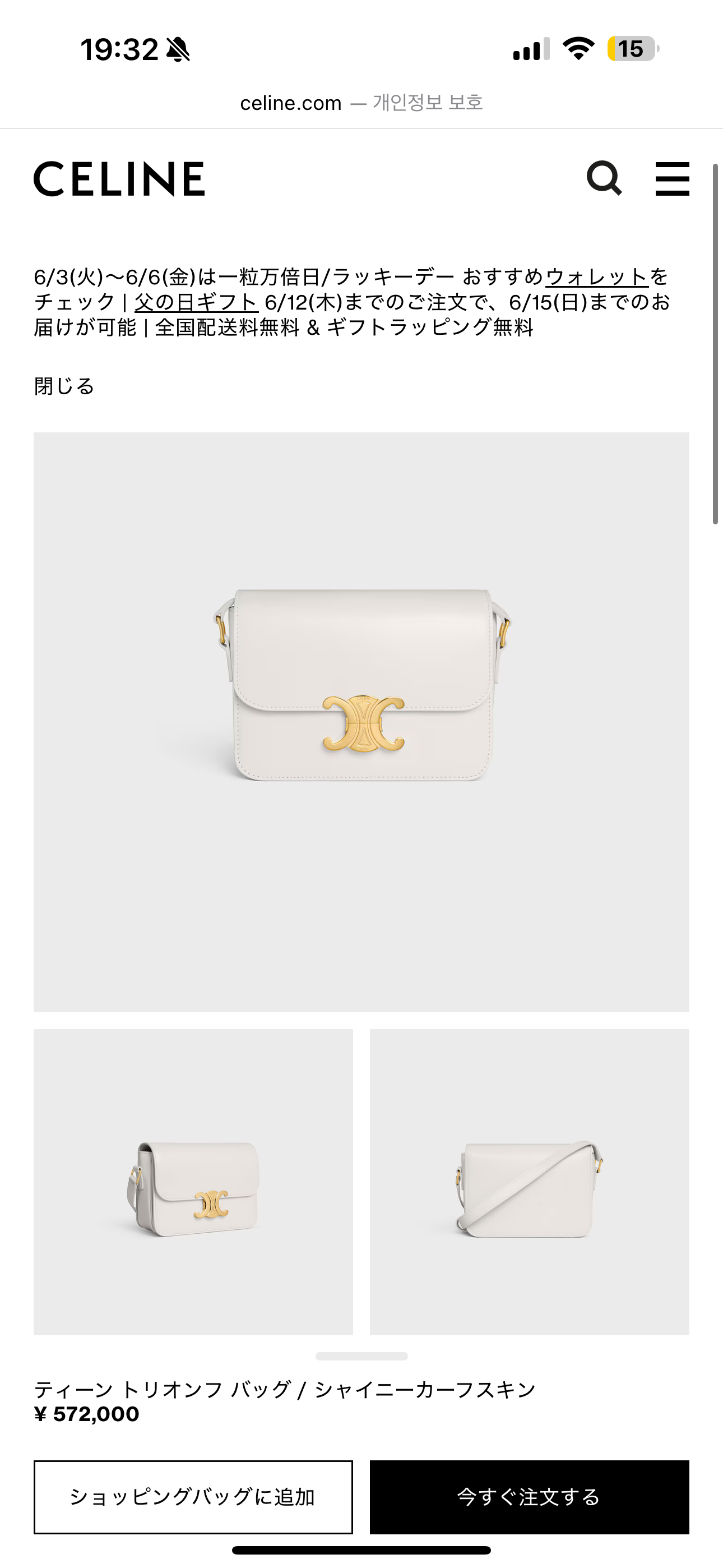The height and width of the screenshot is (1568, 723).
Task: Add to bag with ショッピングバッグに追加
Action: 193,1497
